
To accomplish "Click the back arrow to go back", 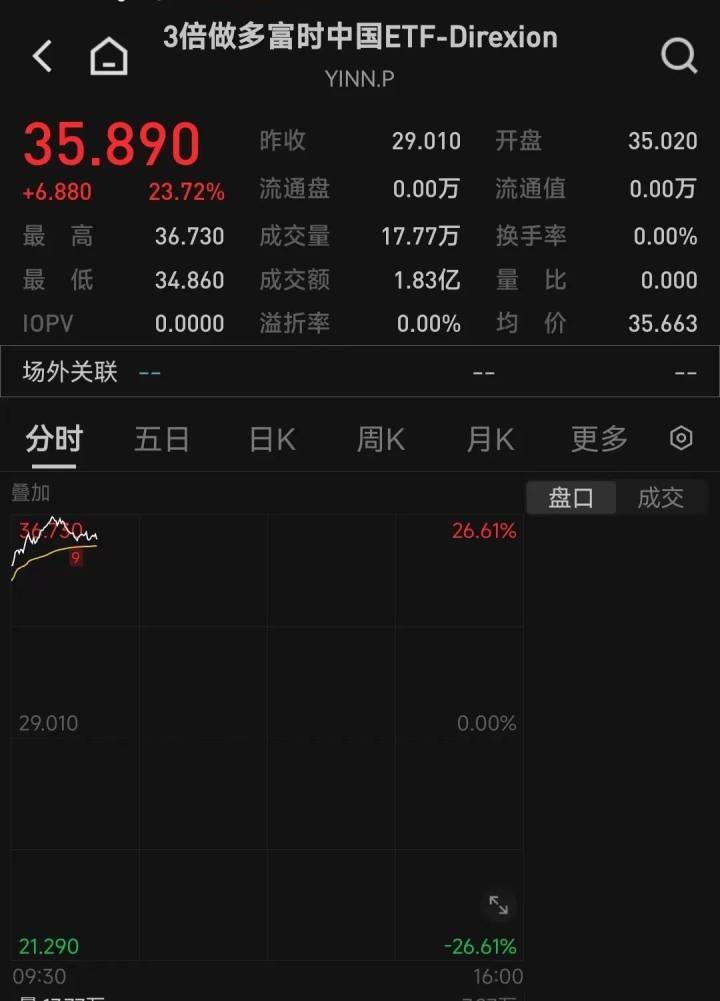I will [41, 56].
